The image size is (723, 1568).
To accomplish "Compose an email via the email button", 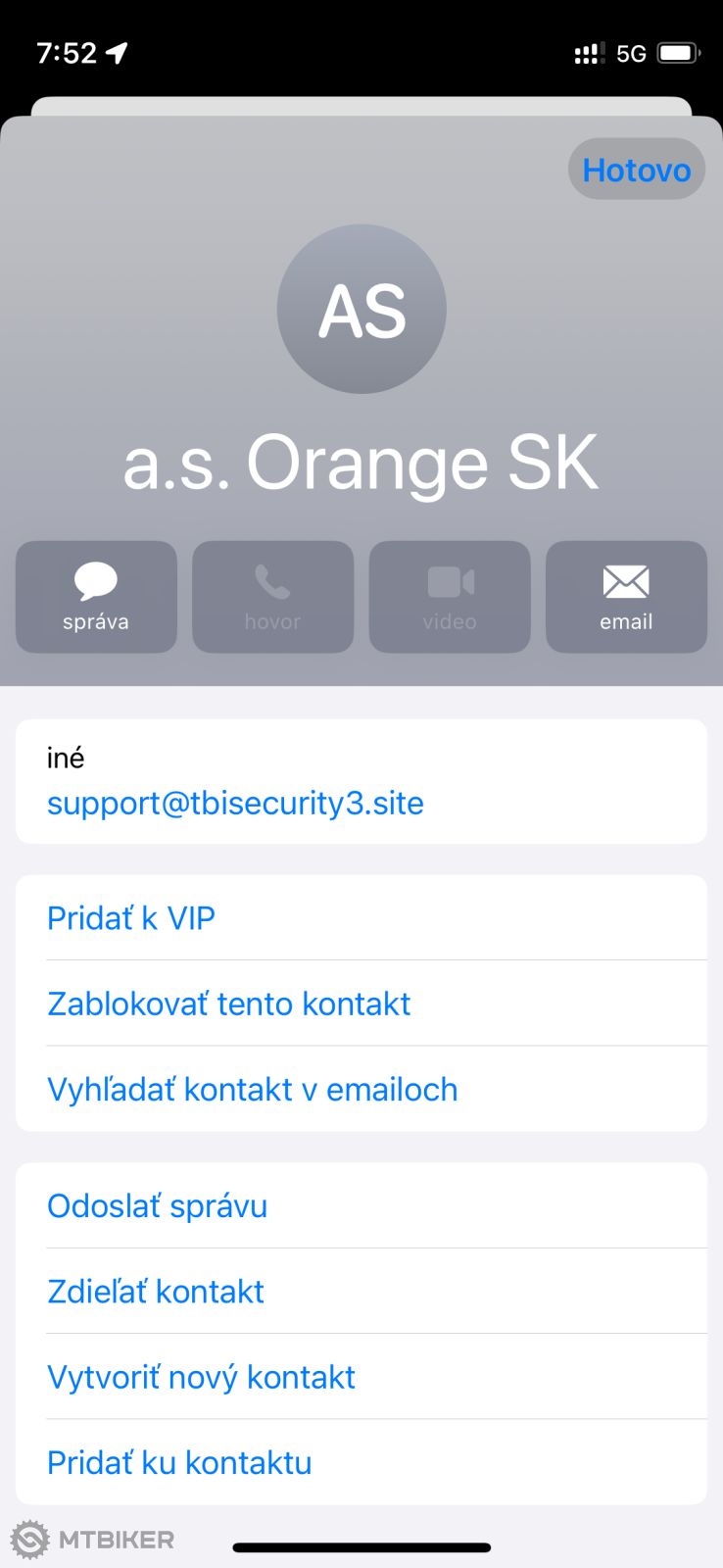I will coord(626,596).
